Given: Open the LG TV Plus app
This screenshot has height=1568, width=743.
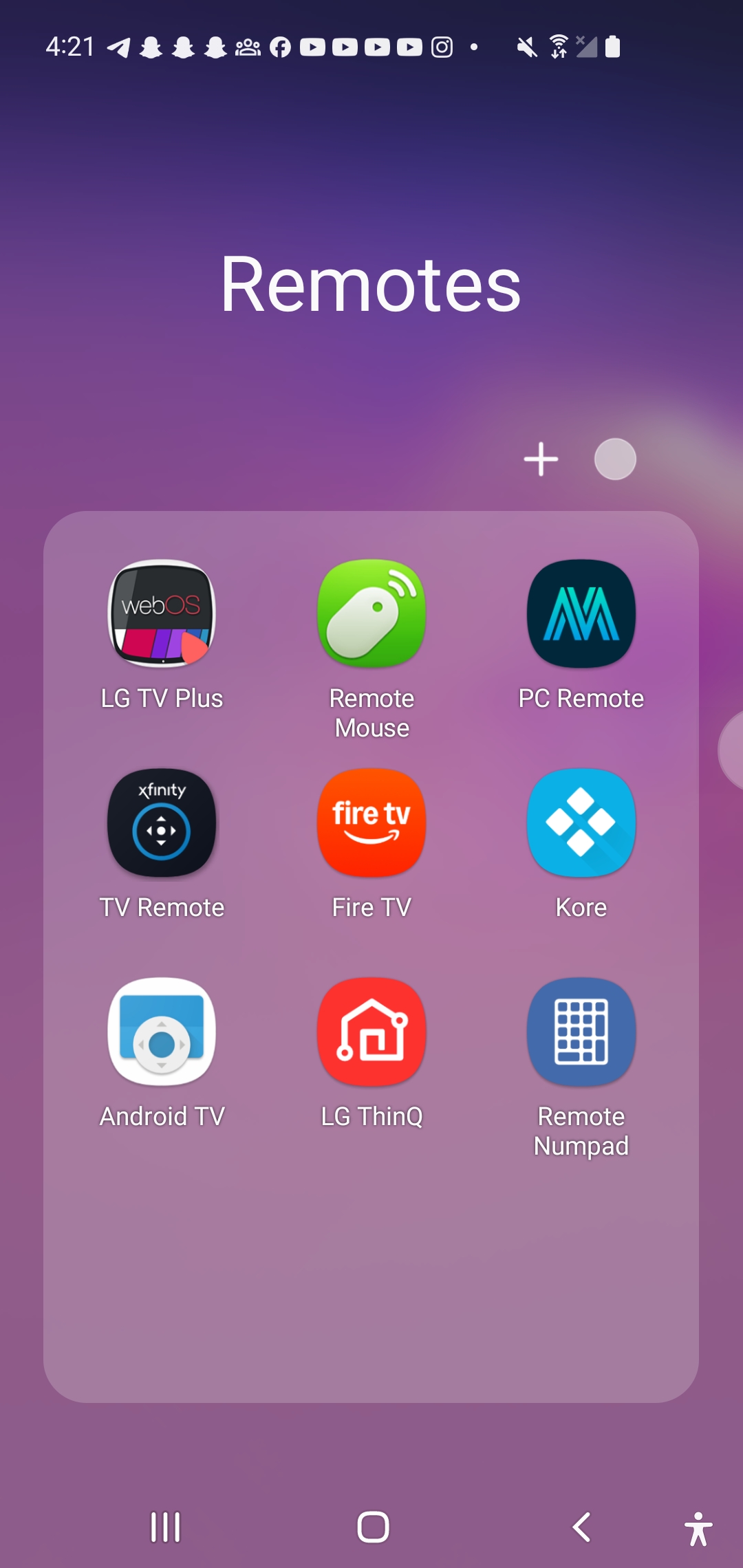Looking at the screenshot, I should (162, 614).
